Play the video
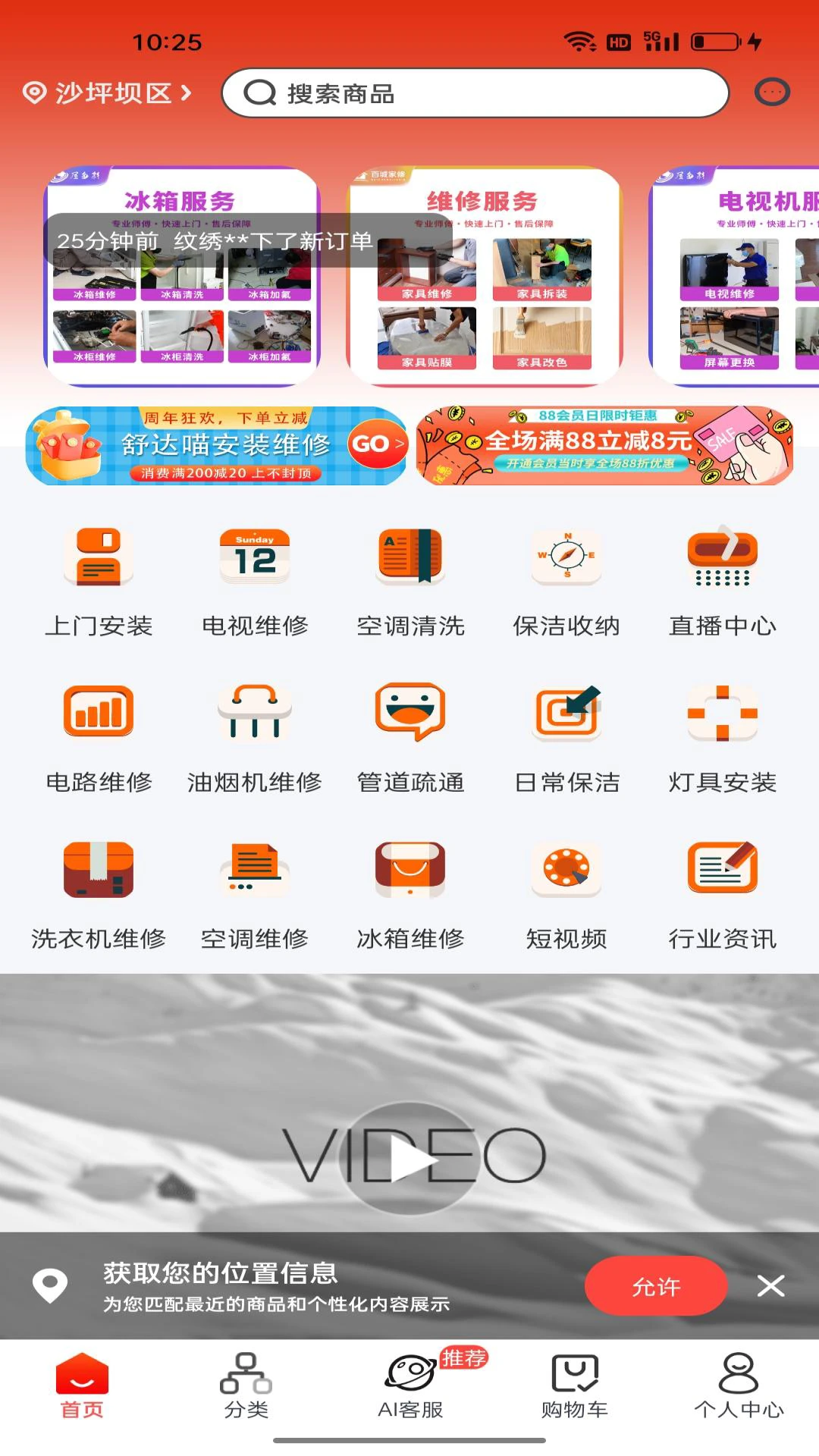This screenshot has height=1456, width=819. click(410, 1158)
